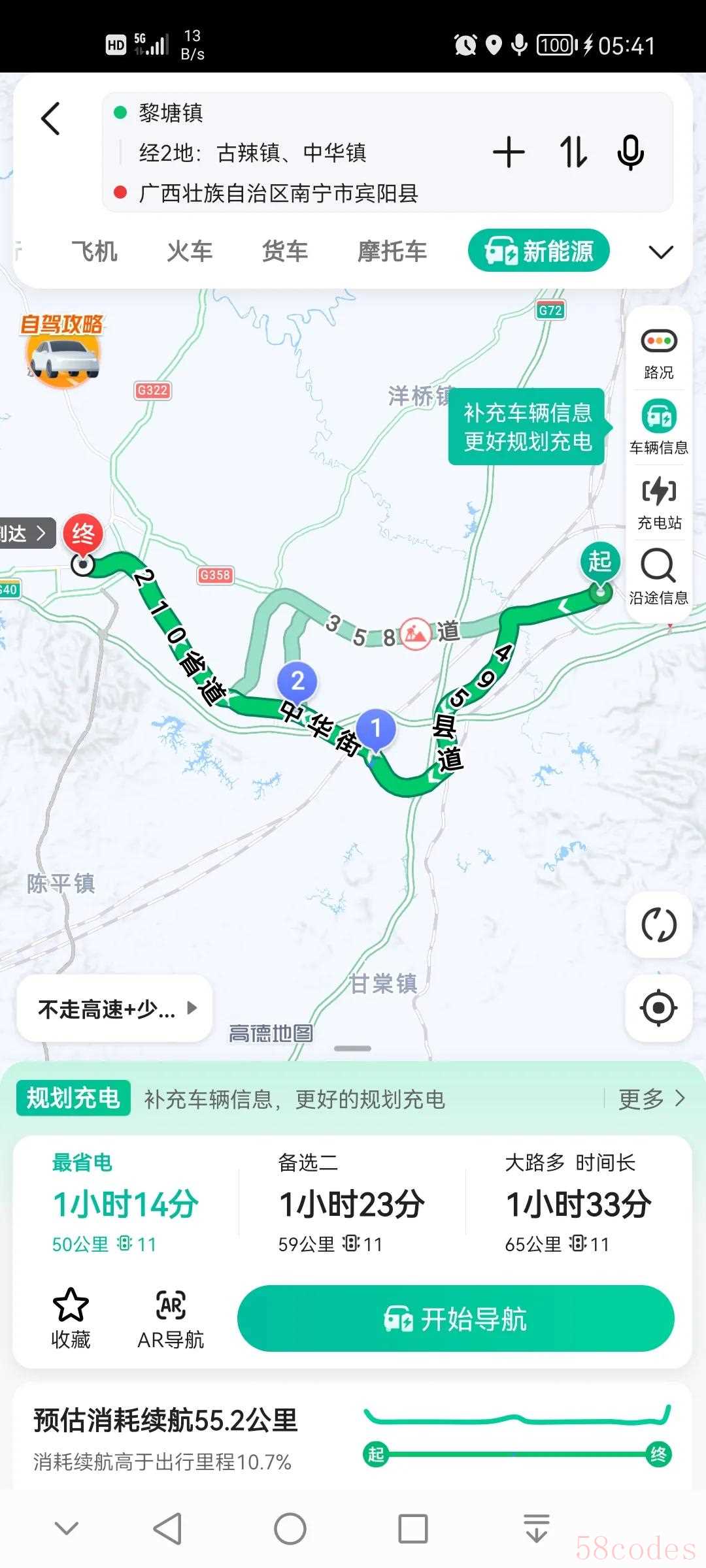Image resolution: width=706 pixels, height=1568 pixels.
Task: Launch AR导航 mode
Action: [171, 1318]
